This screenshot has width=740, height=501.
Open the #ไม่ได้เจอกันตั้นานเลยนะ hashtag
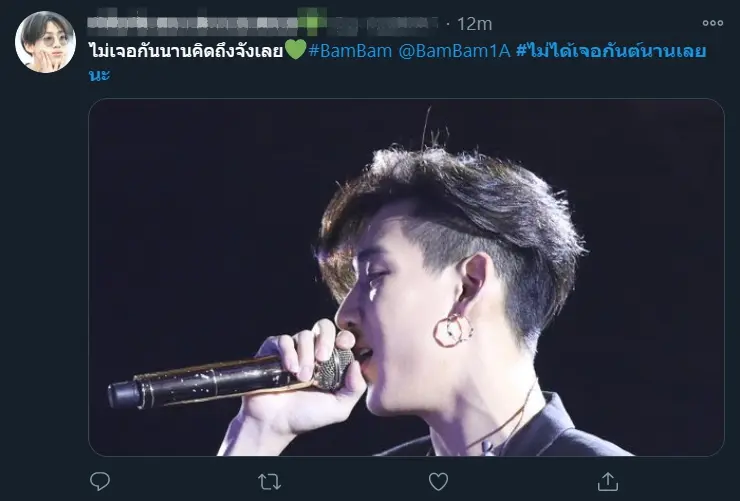[x=611, y=51]
